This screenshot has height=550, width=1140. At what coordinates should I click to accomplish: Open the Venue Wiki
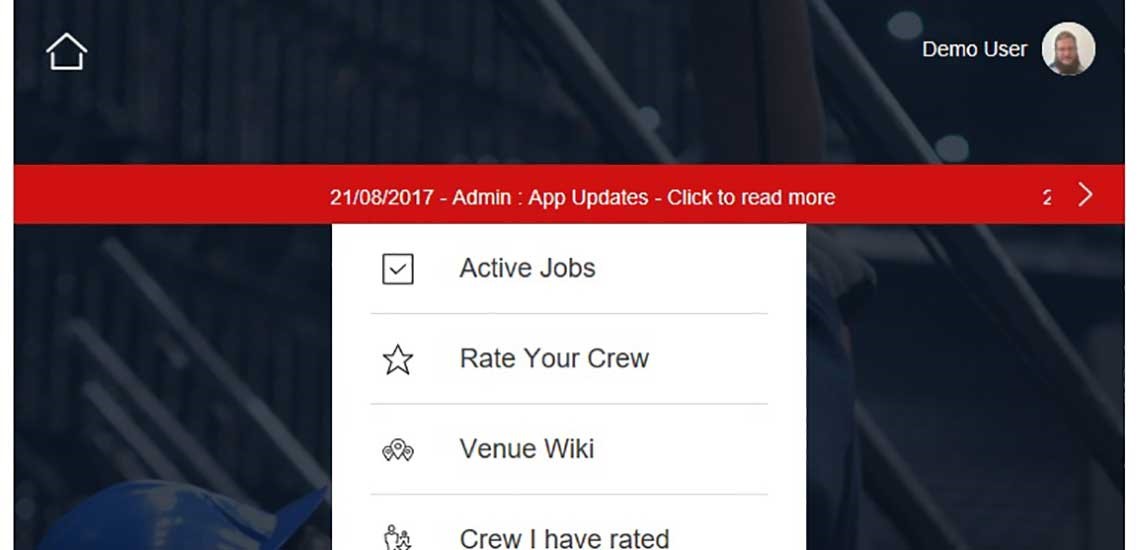point(526,448)
